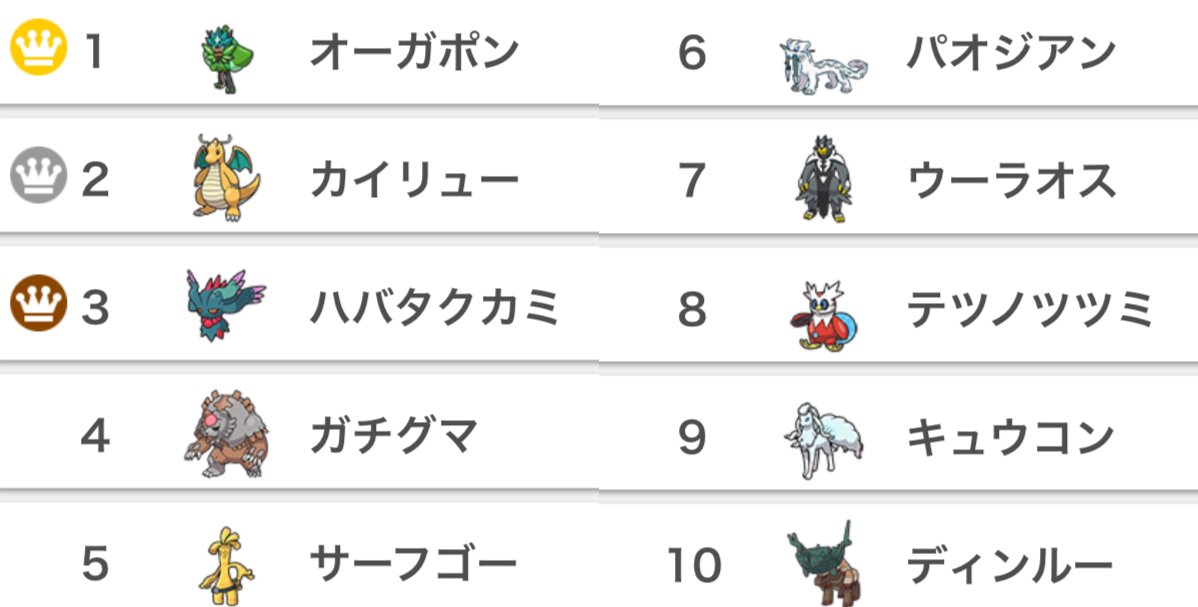Screen dimensions: 1198x607
Task: Tap the サーフゴー entry
Action: (x=413, y=565)
